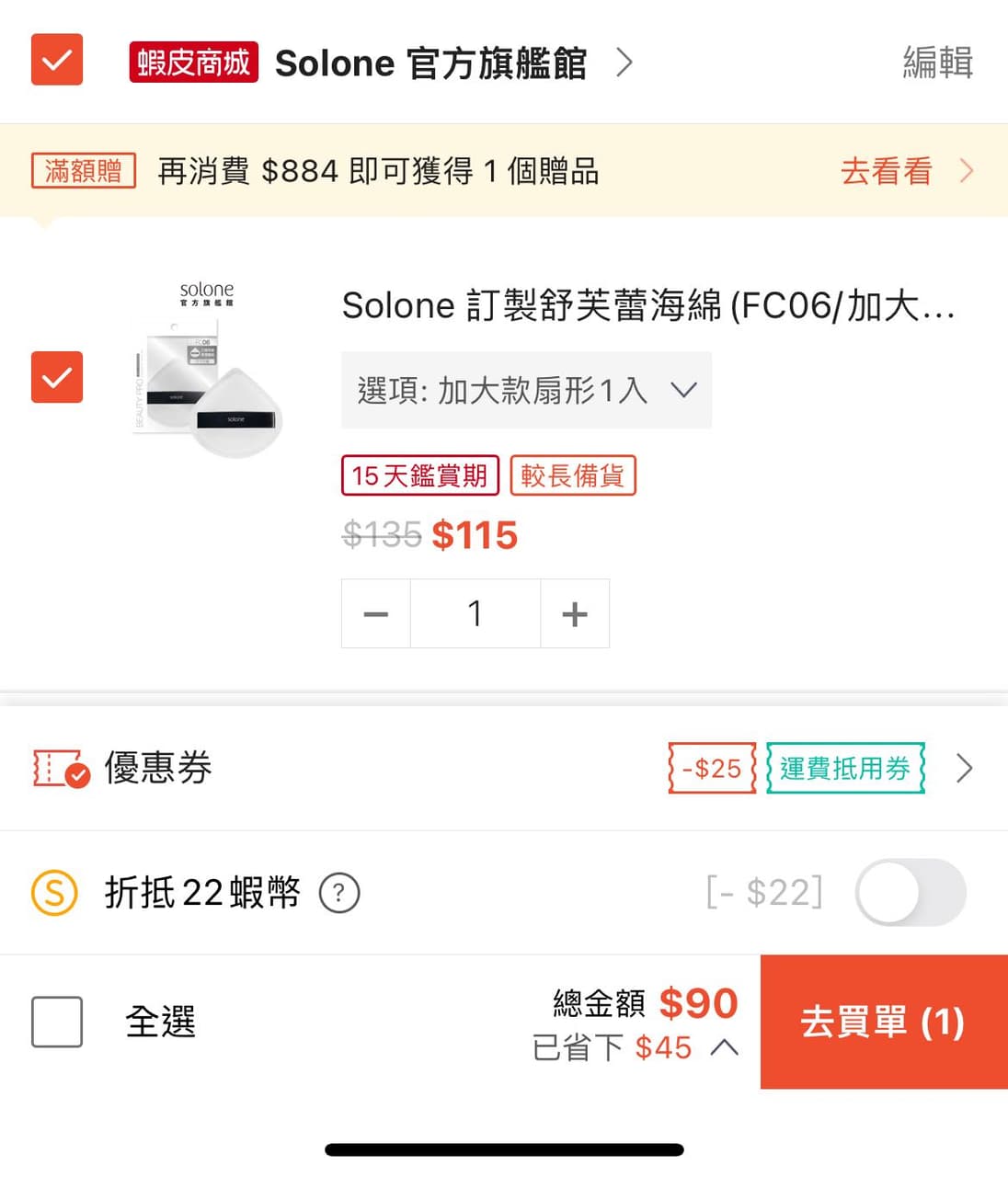Image resolution: width=1008 pixels, height=1177 pixels.
Task: Click the 較長備貨 orange tag
Action: pos(573,475)
